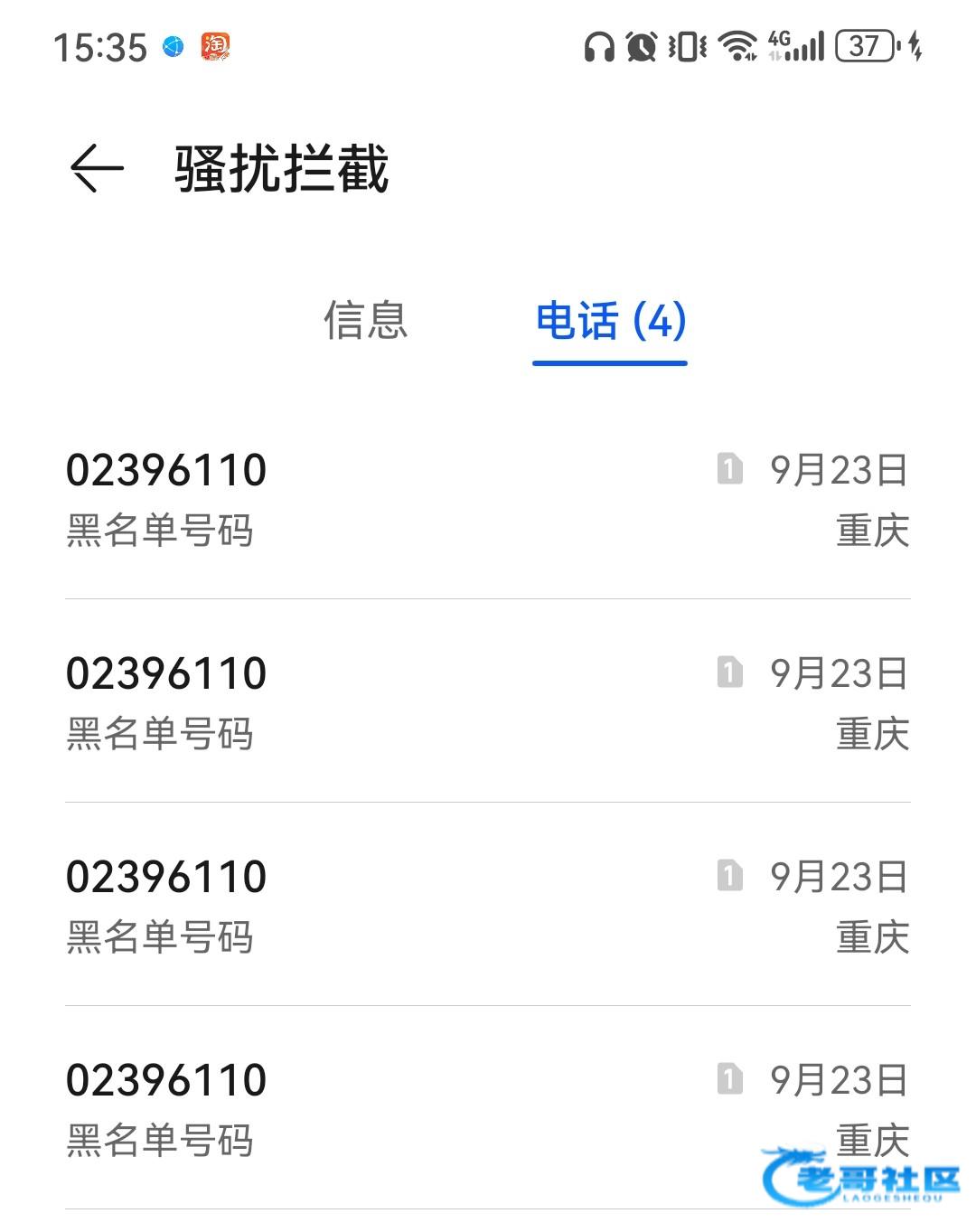Image resolution: width=976 pixels, height=1232 pixels.
Task: Select the 电话 (4) tab
Action: [x=610, y=322]
